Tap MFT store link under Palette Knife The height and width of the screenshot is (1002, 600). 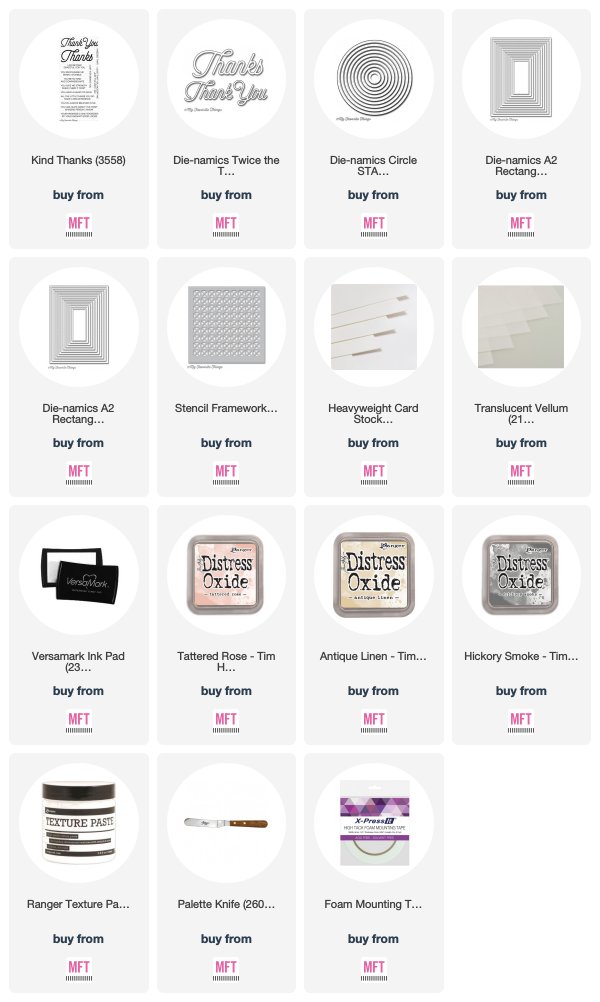[226, 969]
